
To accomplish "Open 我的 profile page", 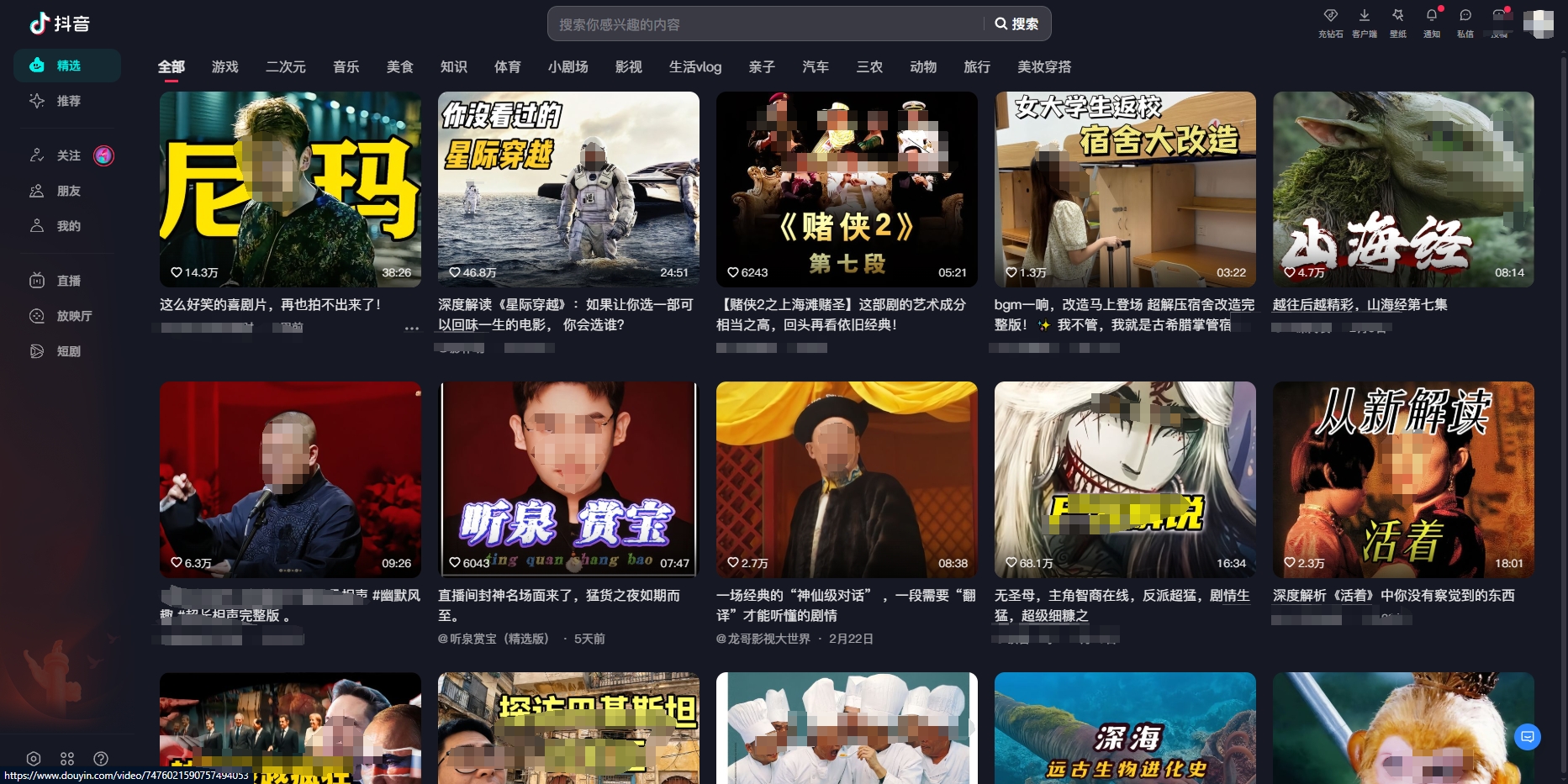I will click(67, 226).
